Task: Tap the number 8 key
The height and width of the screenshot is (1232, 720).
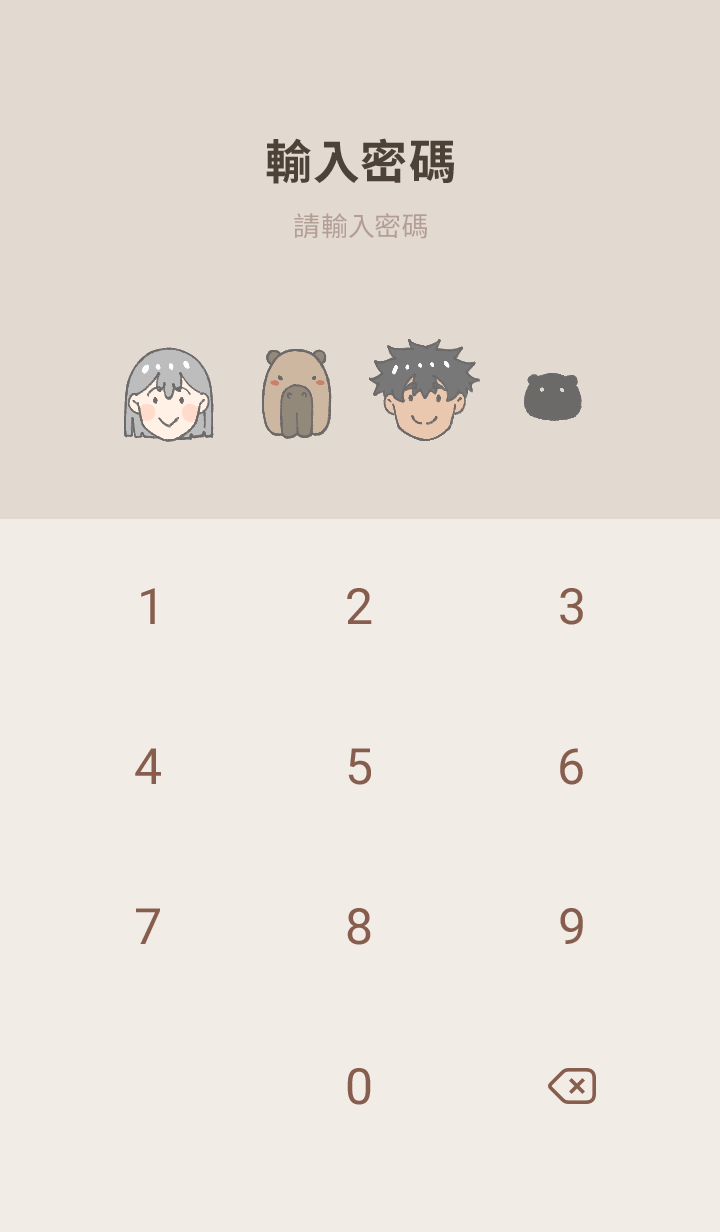Action: point(359,927)
